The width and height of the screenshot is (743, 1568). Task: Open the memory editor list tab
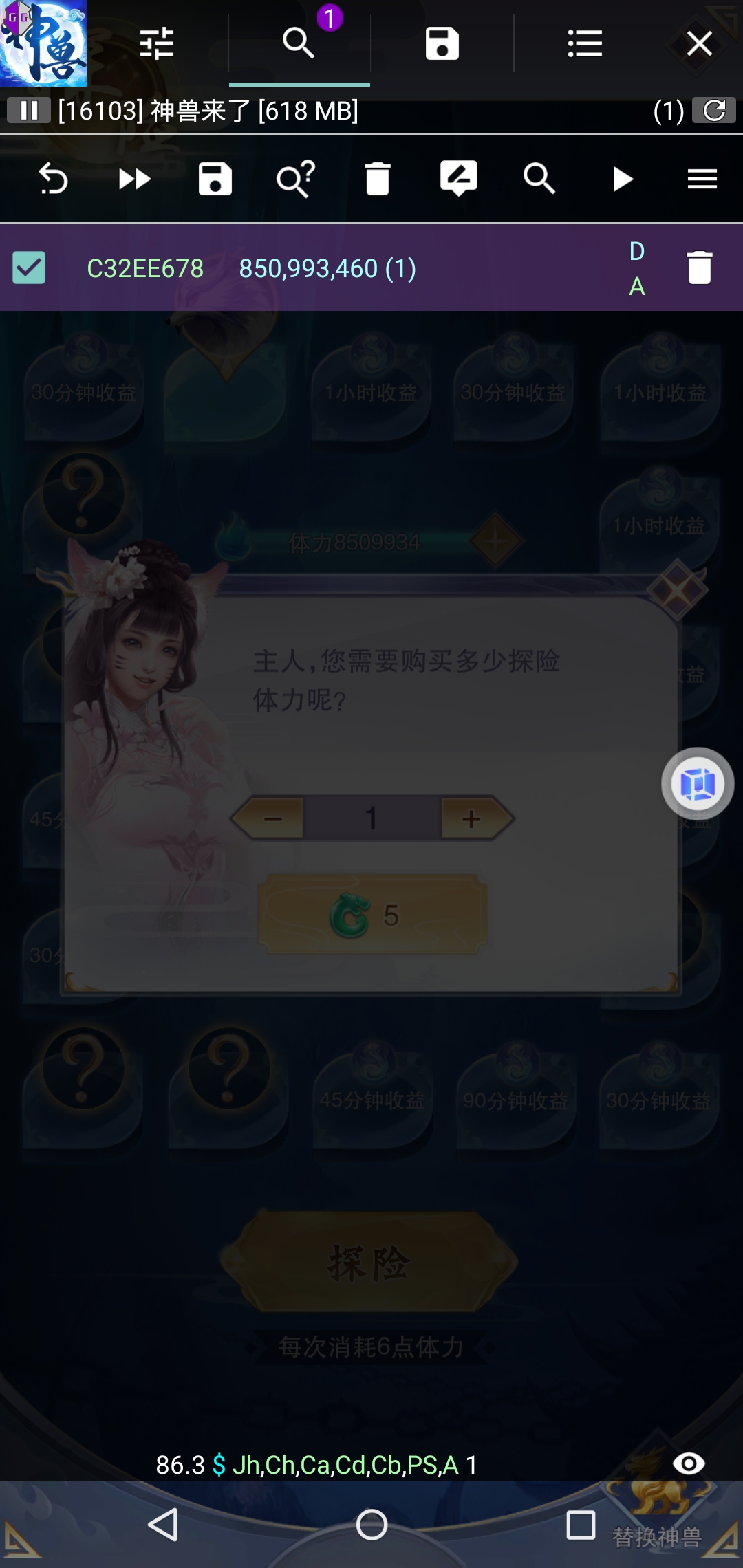click(585, 44)
